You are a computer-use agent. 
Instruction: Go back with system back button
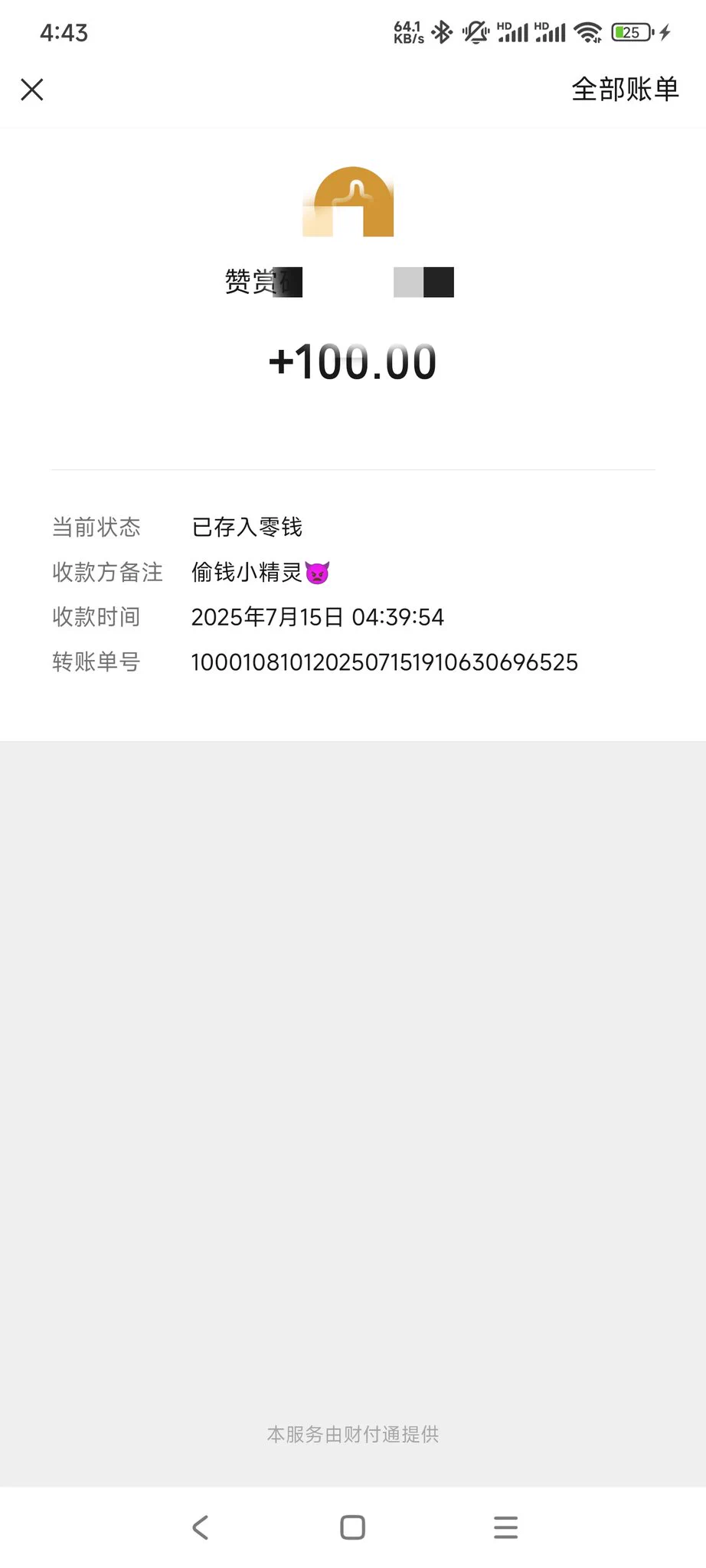pos(200,1527)
